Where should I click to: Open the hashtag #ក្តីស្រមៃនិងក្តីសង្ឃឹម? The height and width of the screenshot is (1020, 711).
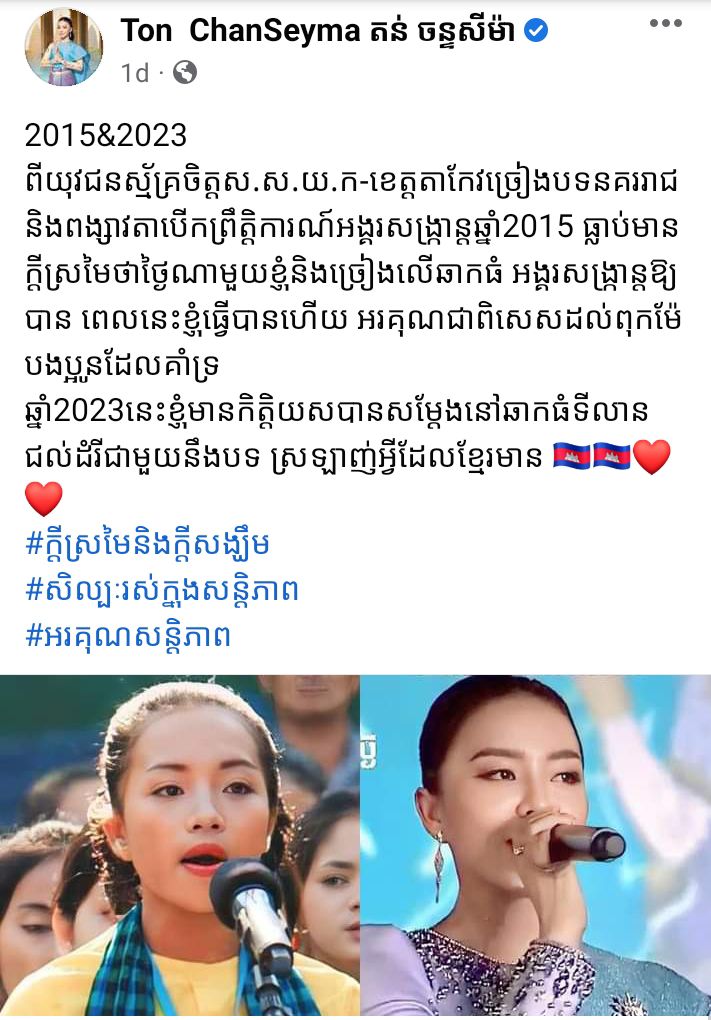(x=147, y=545)
